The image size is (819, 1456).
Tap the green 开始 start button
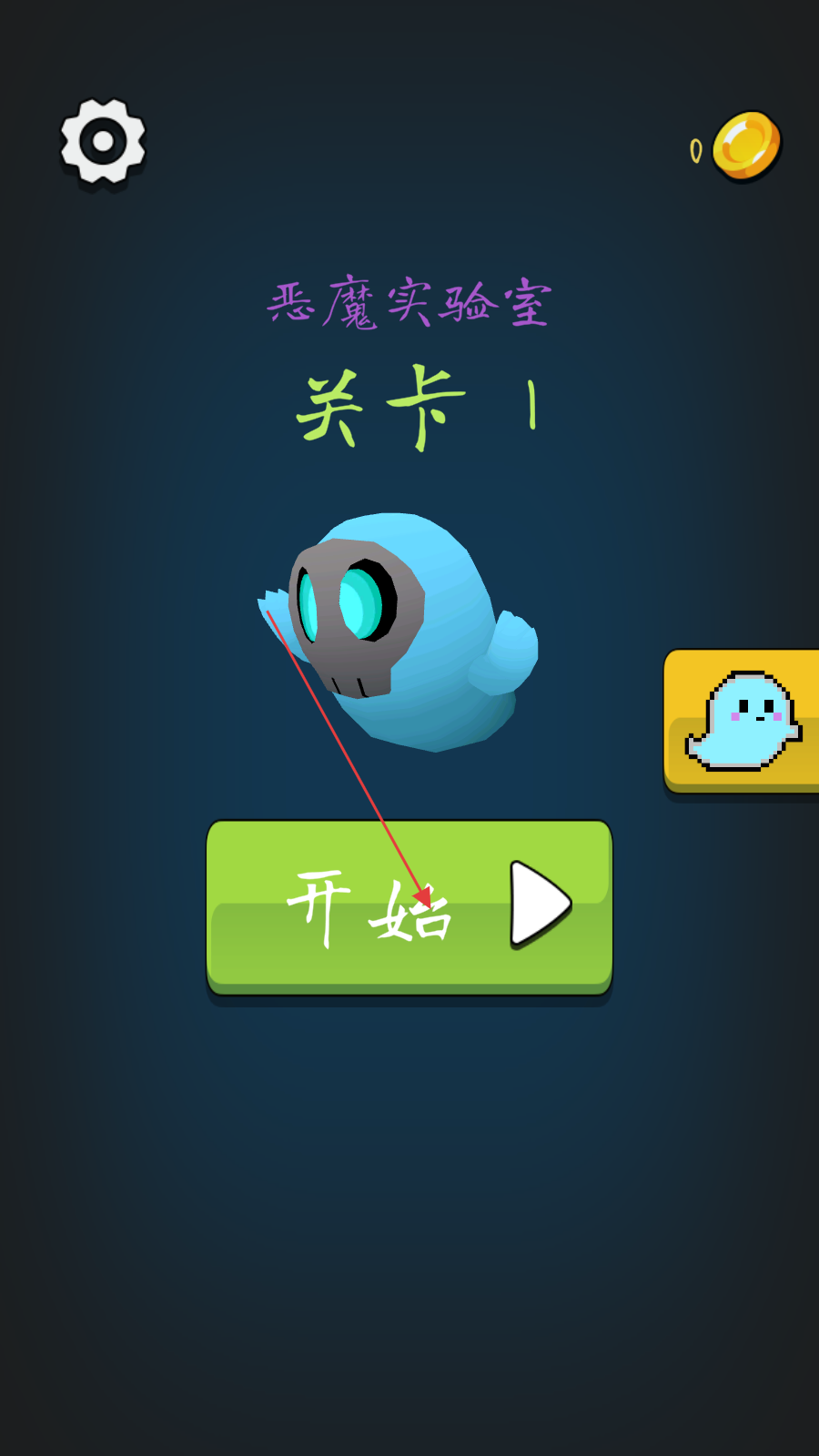(x=409, y=906)
